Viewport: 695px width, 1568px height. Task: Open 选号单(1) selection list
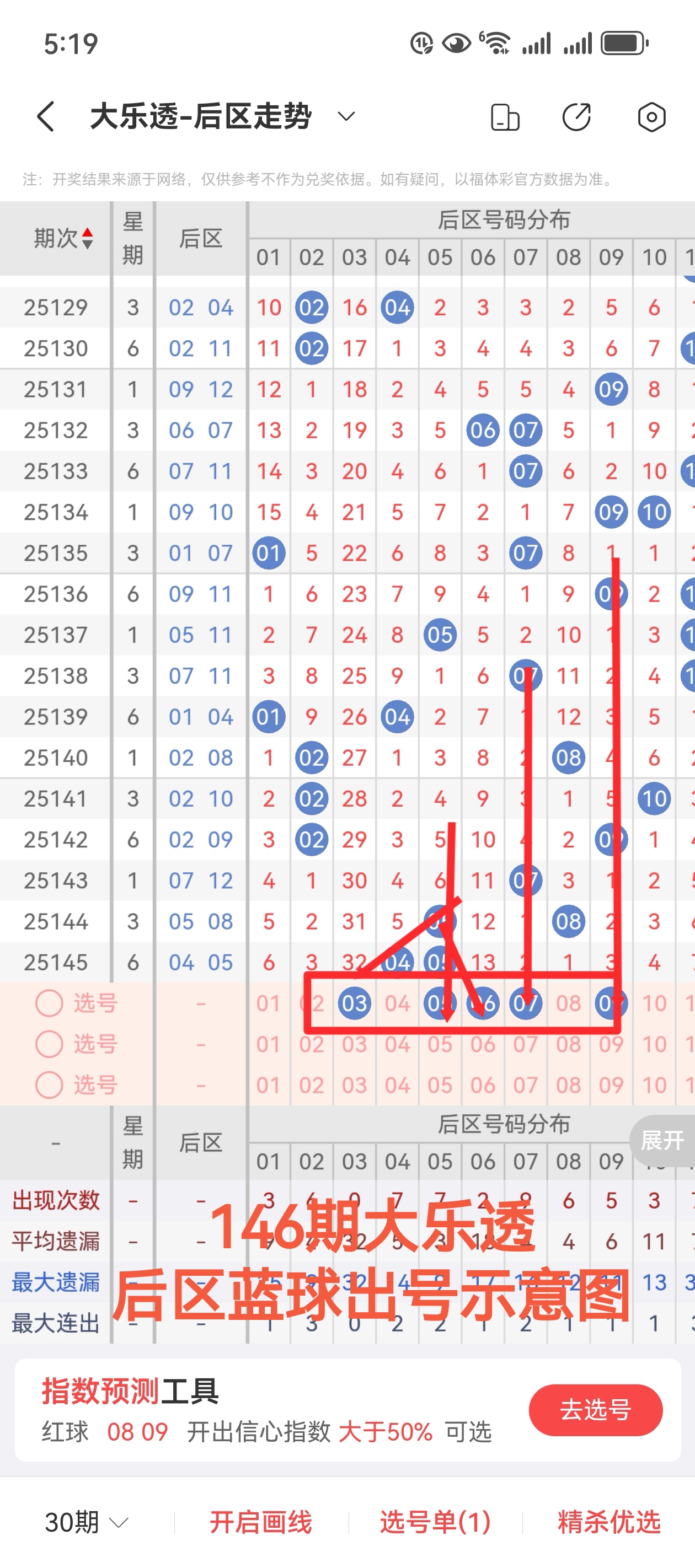click(x=435, y=1522)
